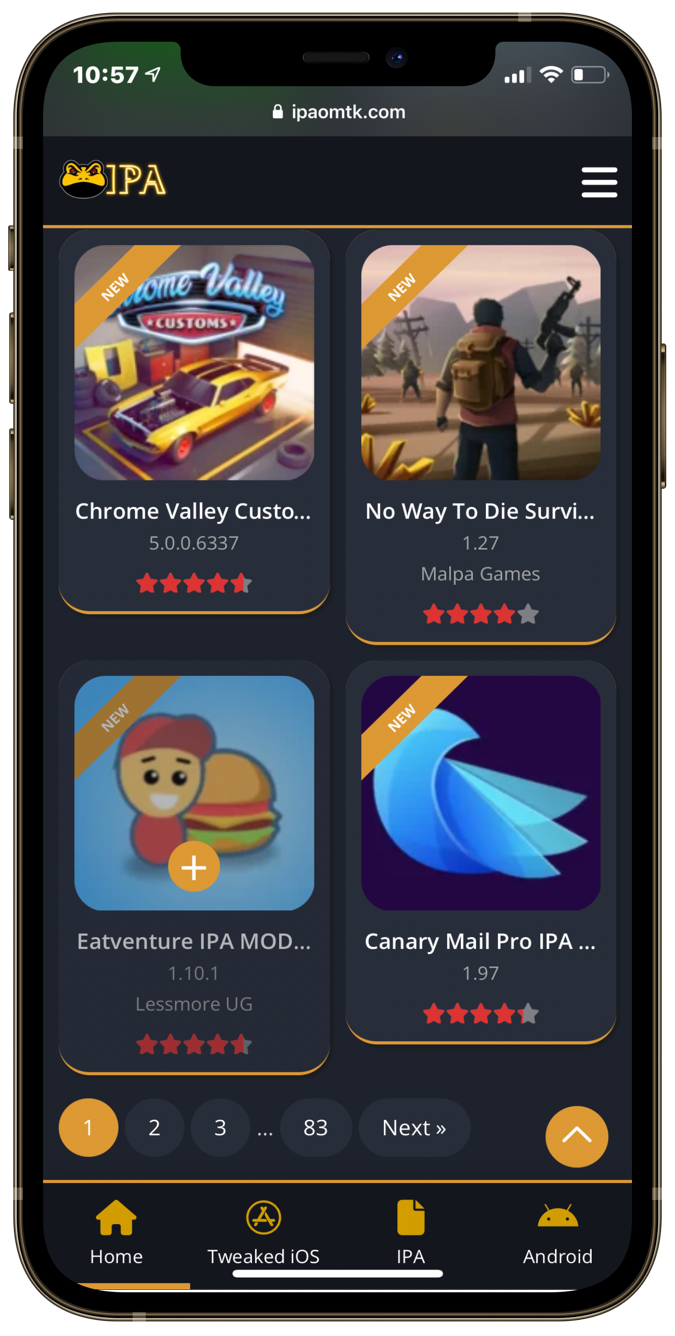The height and width of the screenshot is (1336, 675).
Task: Switch to the IPA tab
Action: click(x=410, y=1234)
